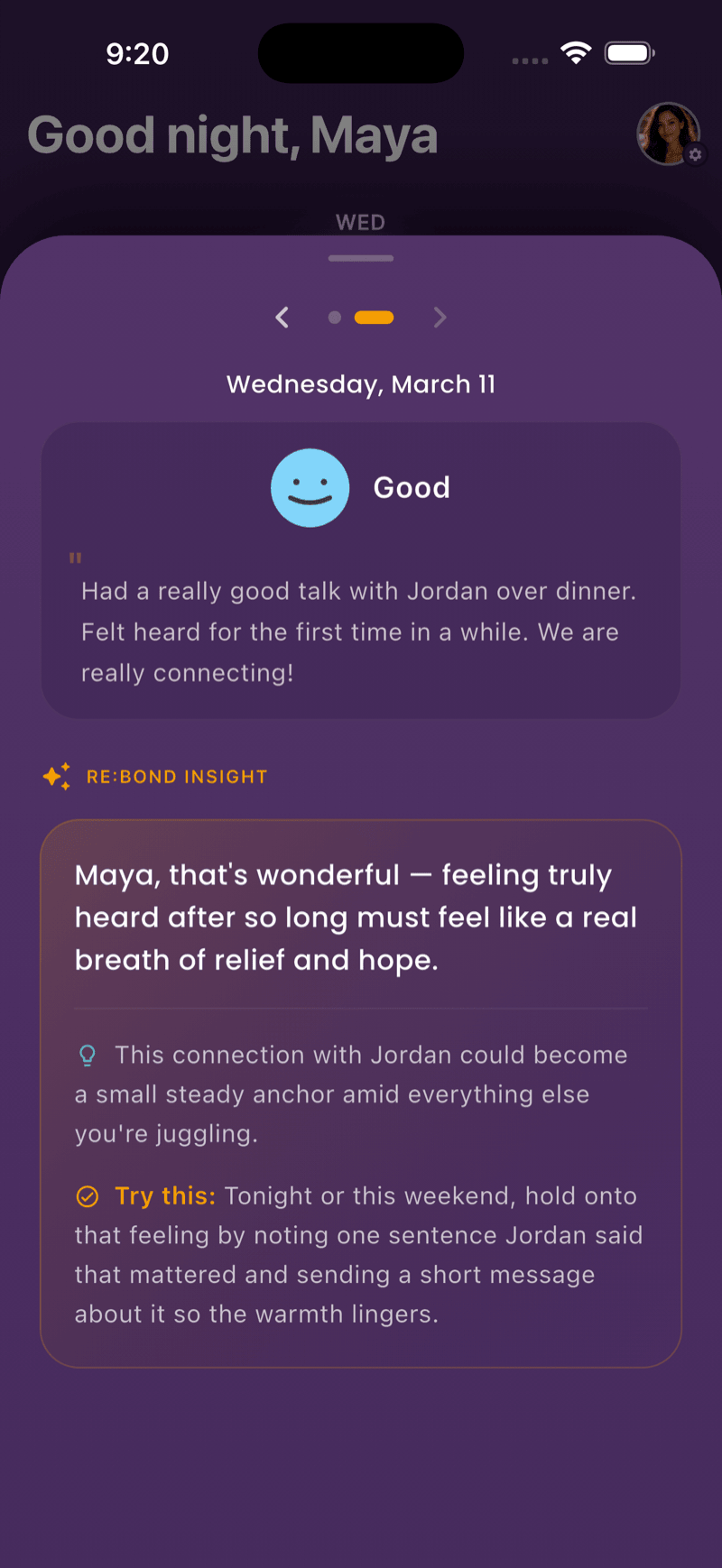Screen dimensions: 722x1568
Task: Advance using the right chevron arrow
Action: click(440, 317)
